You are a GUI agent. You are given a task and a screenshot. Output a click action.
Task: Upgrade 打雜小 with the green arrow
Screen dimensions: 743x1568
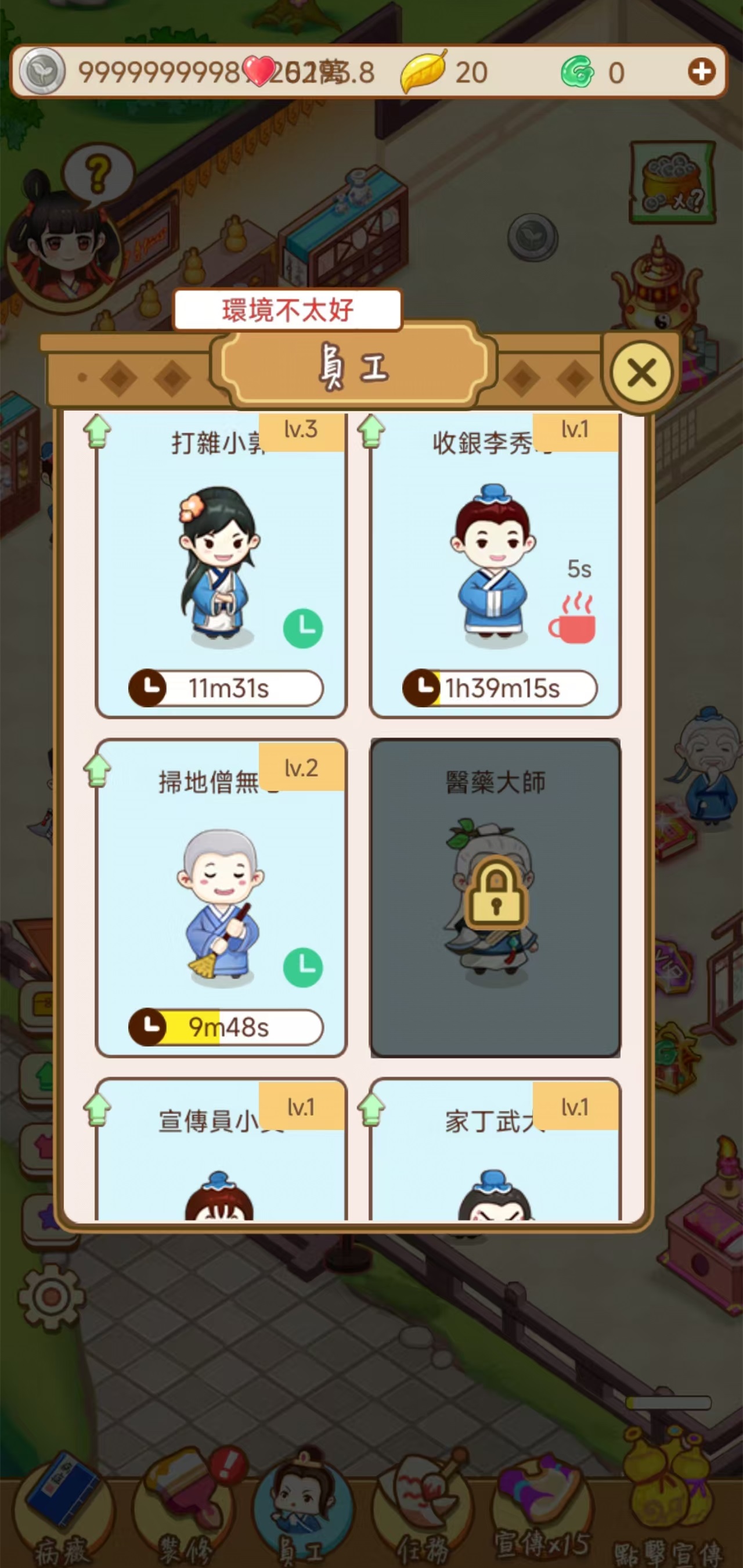pyautogui.click(x=98, y=431)
